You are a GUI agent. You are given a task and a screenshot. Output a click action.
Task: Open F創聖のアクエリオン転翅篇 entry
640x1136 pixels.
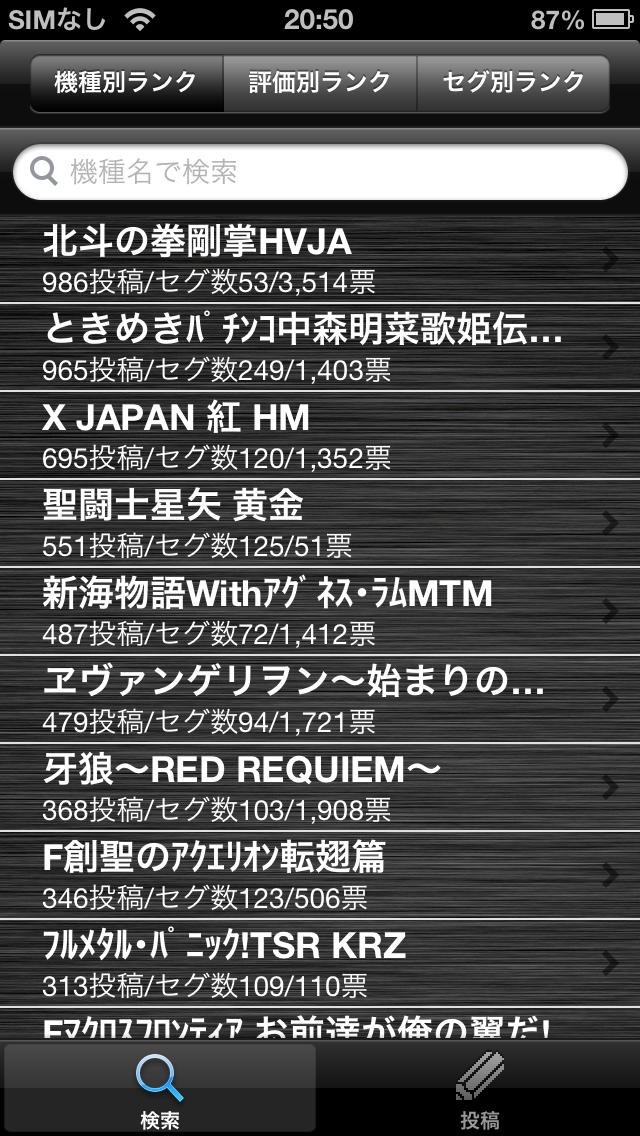(x=320, y=874)
